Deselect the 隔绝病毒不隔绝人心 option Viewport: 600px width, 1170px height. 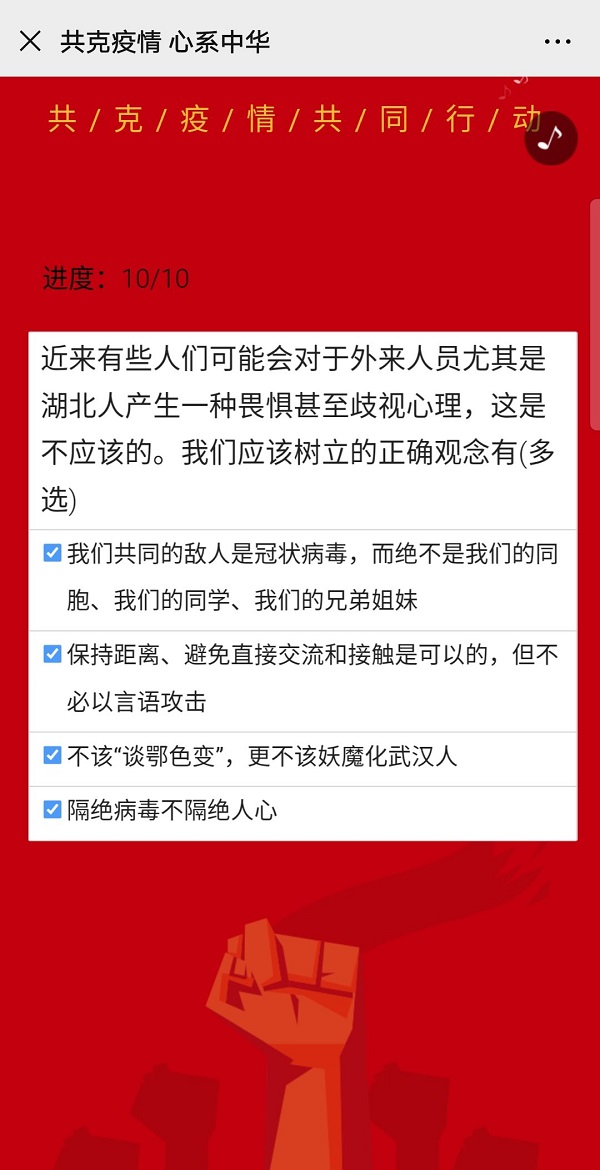click(x=53, y=810)
